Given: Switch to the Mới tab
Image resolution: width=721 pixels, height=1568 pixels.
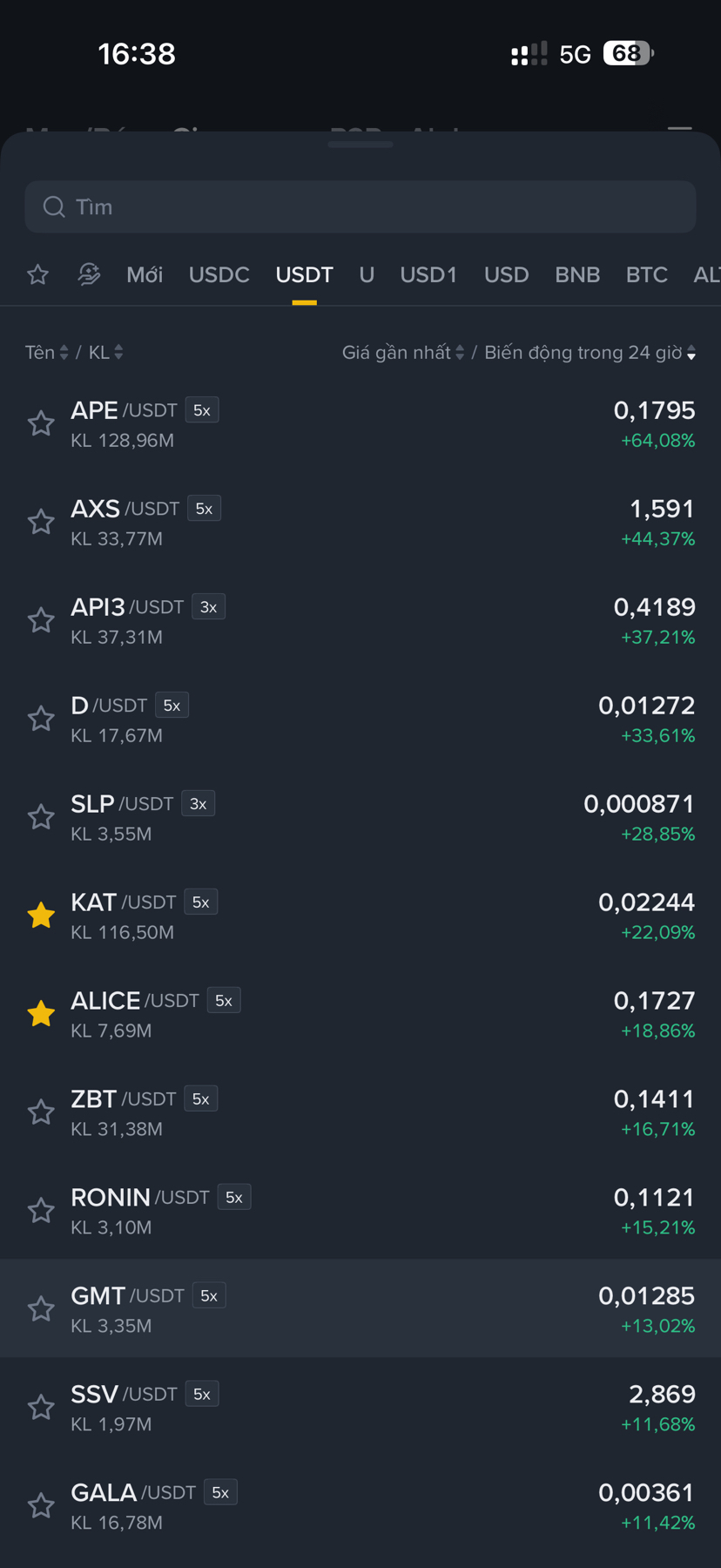Looking at the screenshot, I should pos(145,275).
